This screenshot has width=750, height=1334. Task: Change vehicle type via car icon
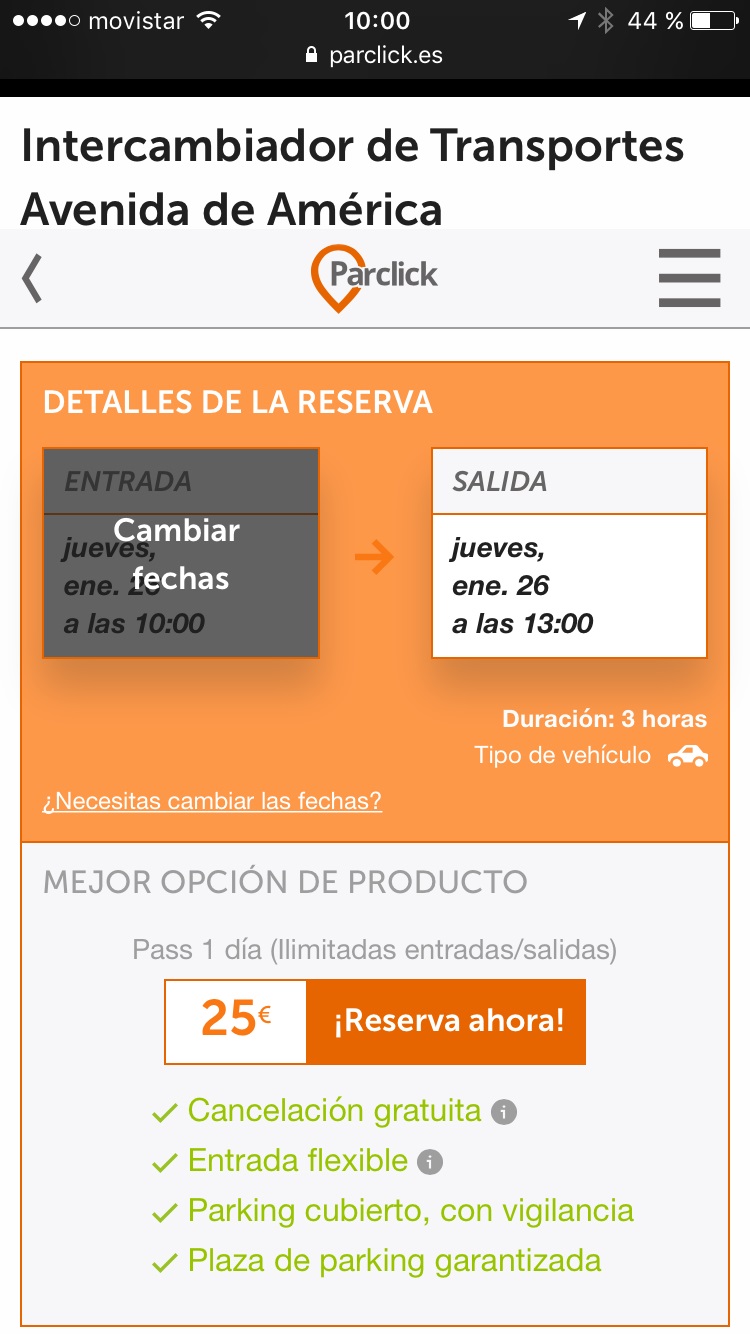688,755
